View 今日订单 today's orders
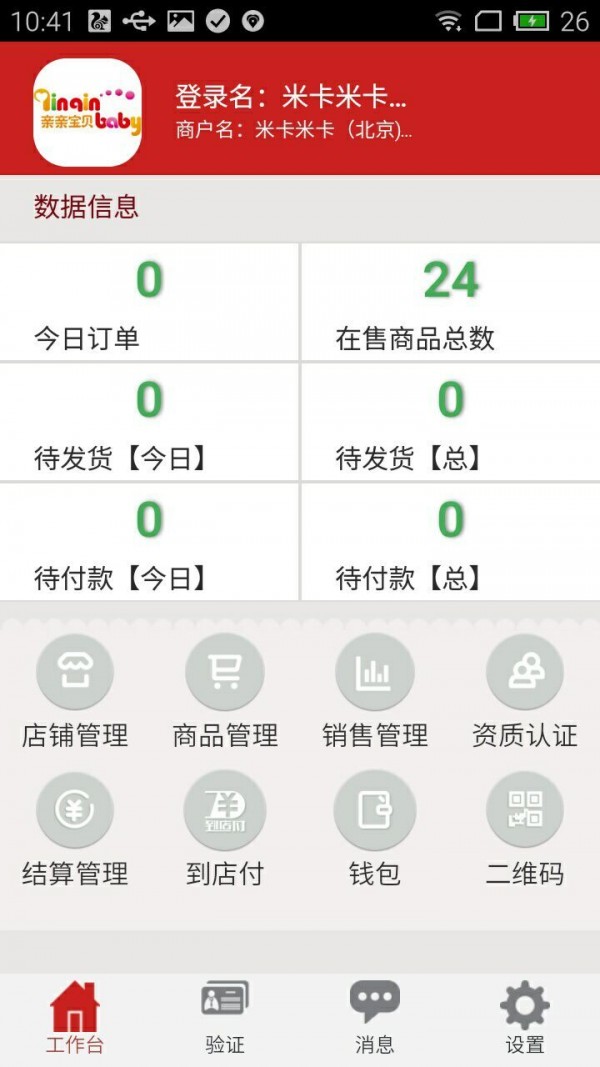This screenshot has width=600, height=1067. (x=149, y=302)
